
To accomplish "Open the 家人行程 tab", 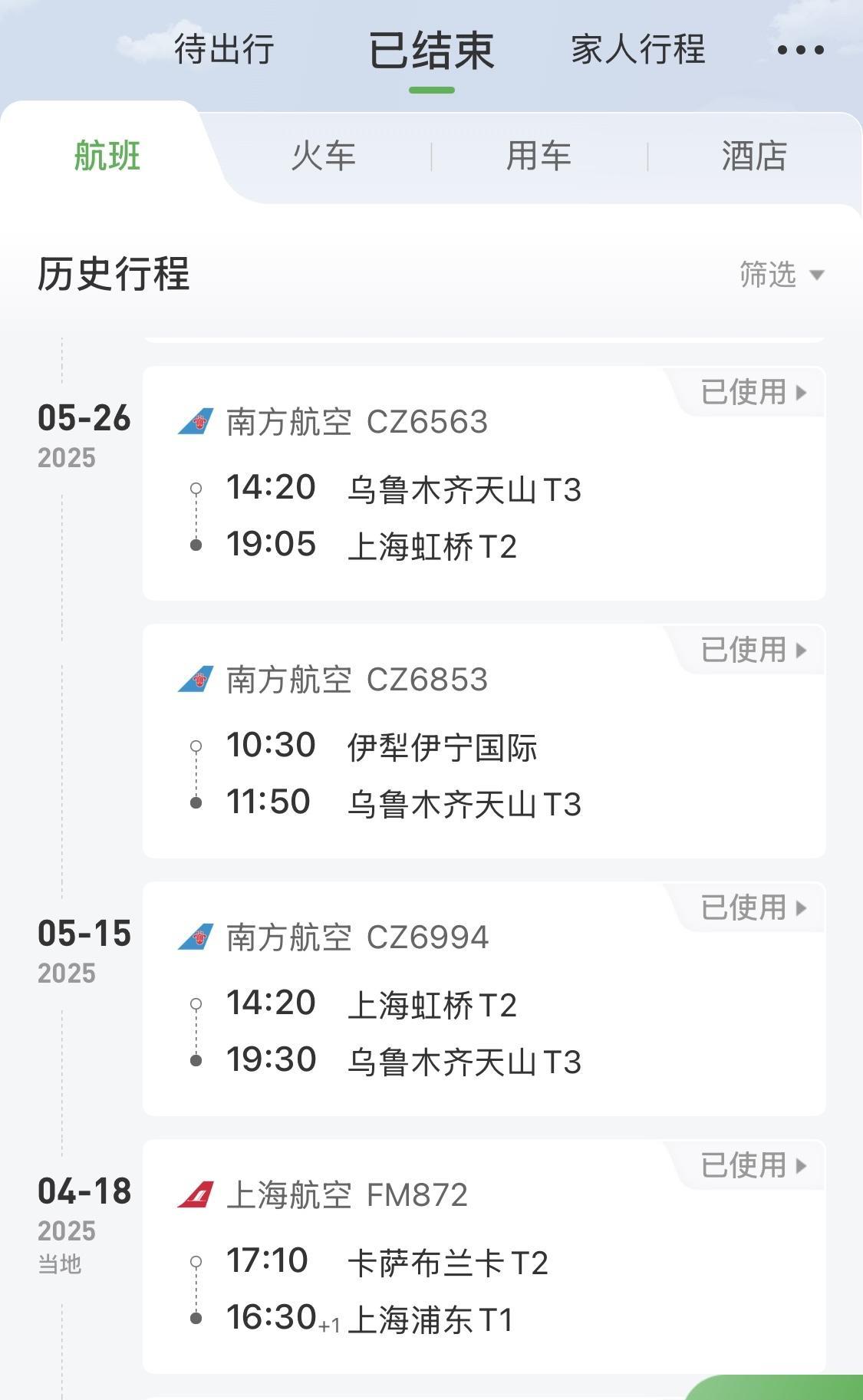I will [x=638, y=50].
